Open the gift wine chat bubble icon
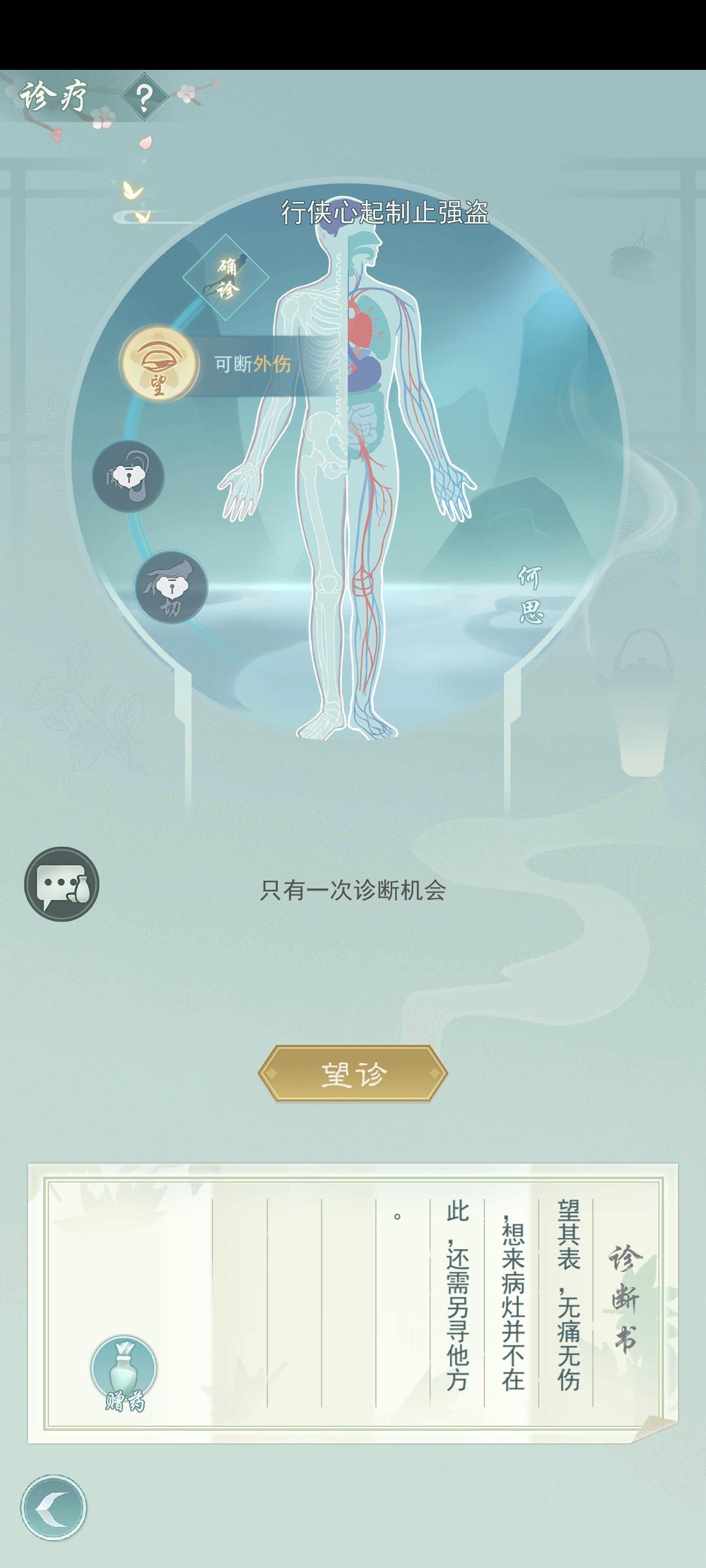Viewport: 706px width, 1568px height. [61, 882]
